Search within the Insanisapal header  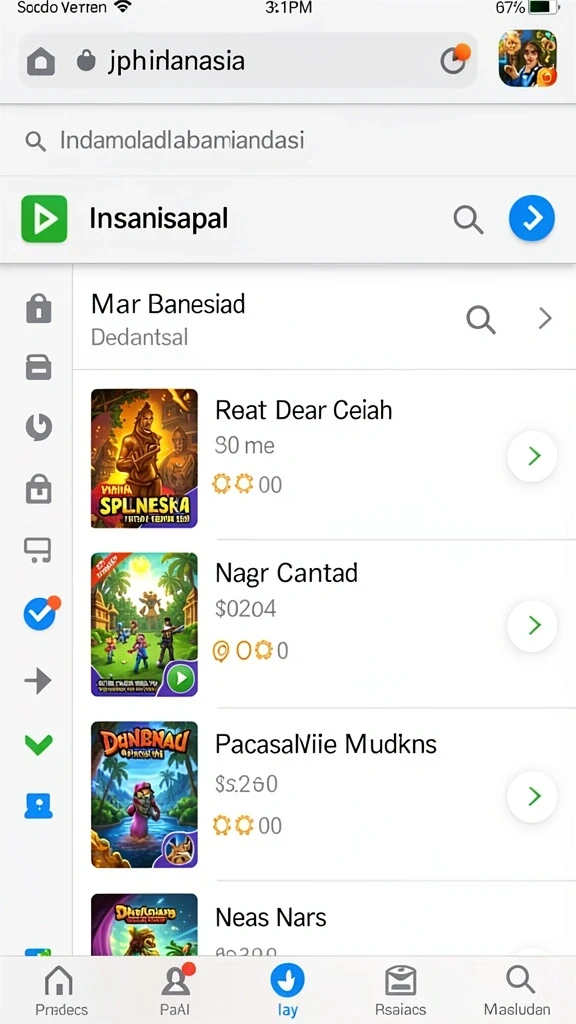(x=468, y=219)
